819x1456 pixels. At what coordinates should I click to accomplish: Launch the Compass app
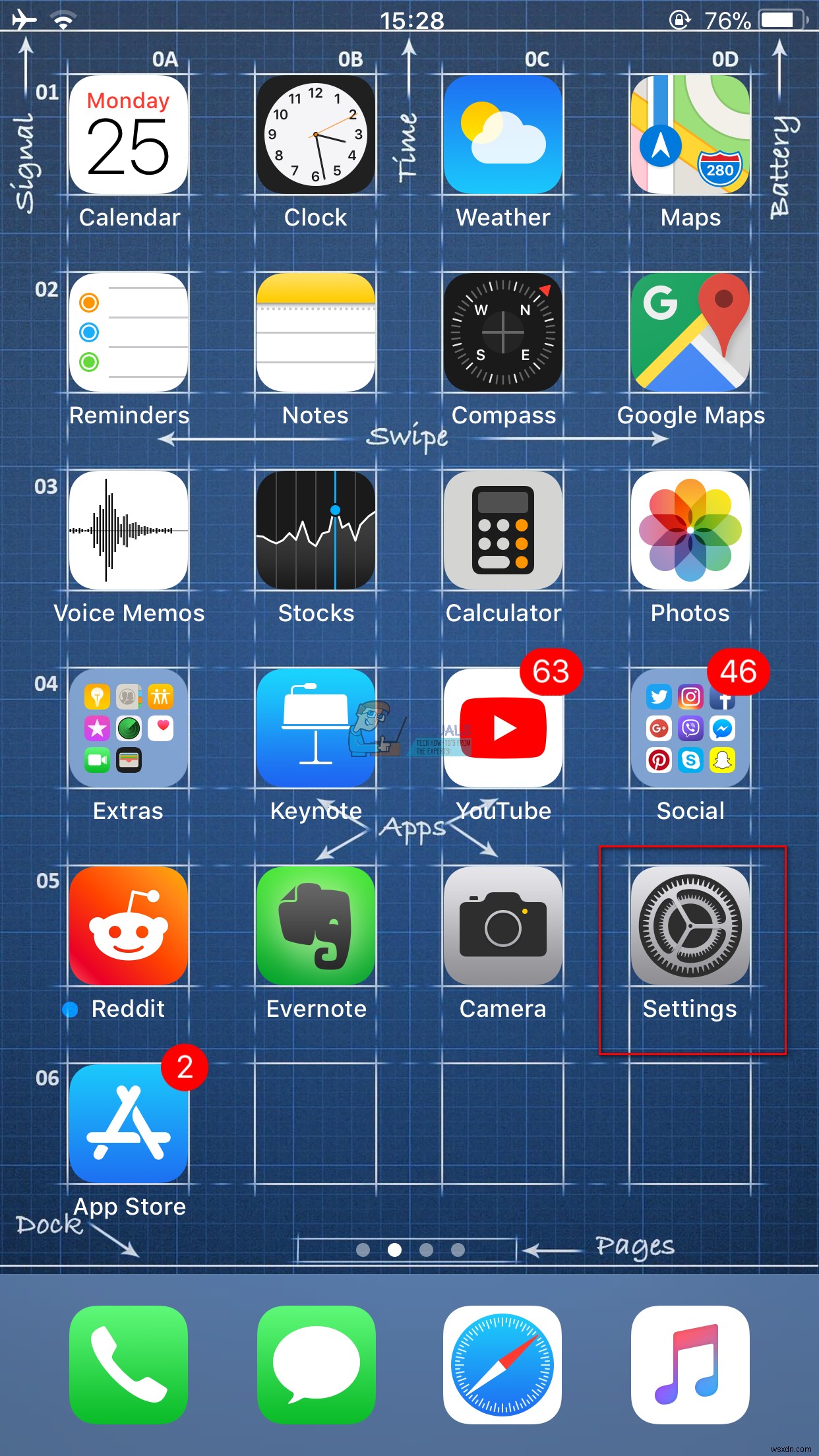tap(502, 332)
